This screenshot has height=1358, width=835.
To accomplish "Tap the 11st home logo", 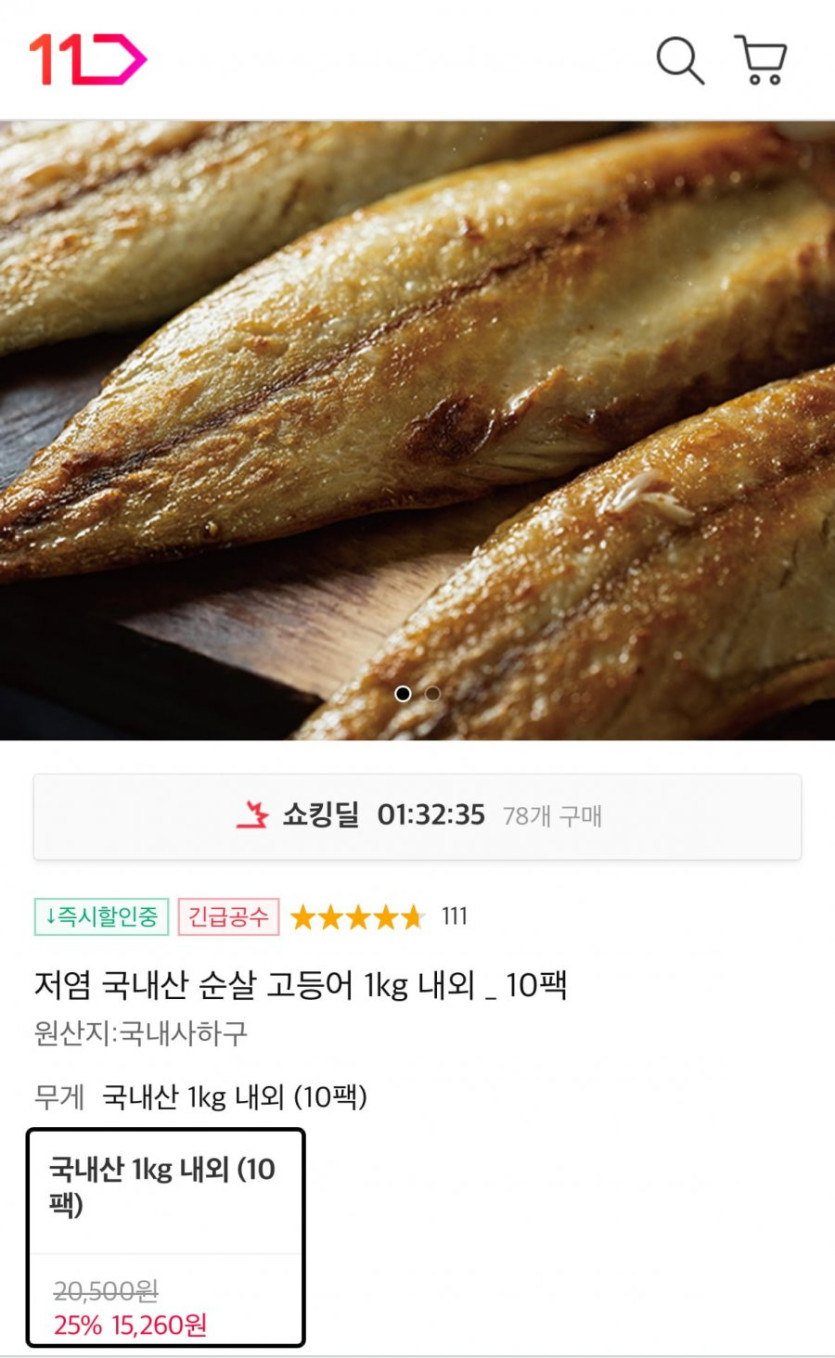I will [88, 60].
